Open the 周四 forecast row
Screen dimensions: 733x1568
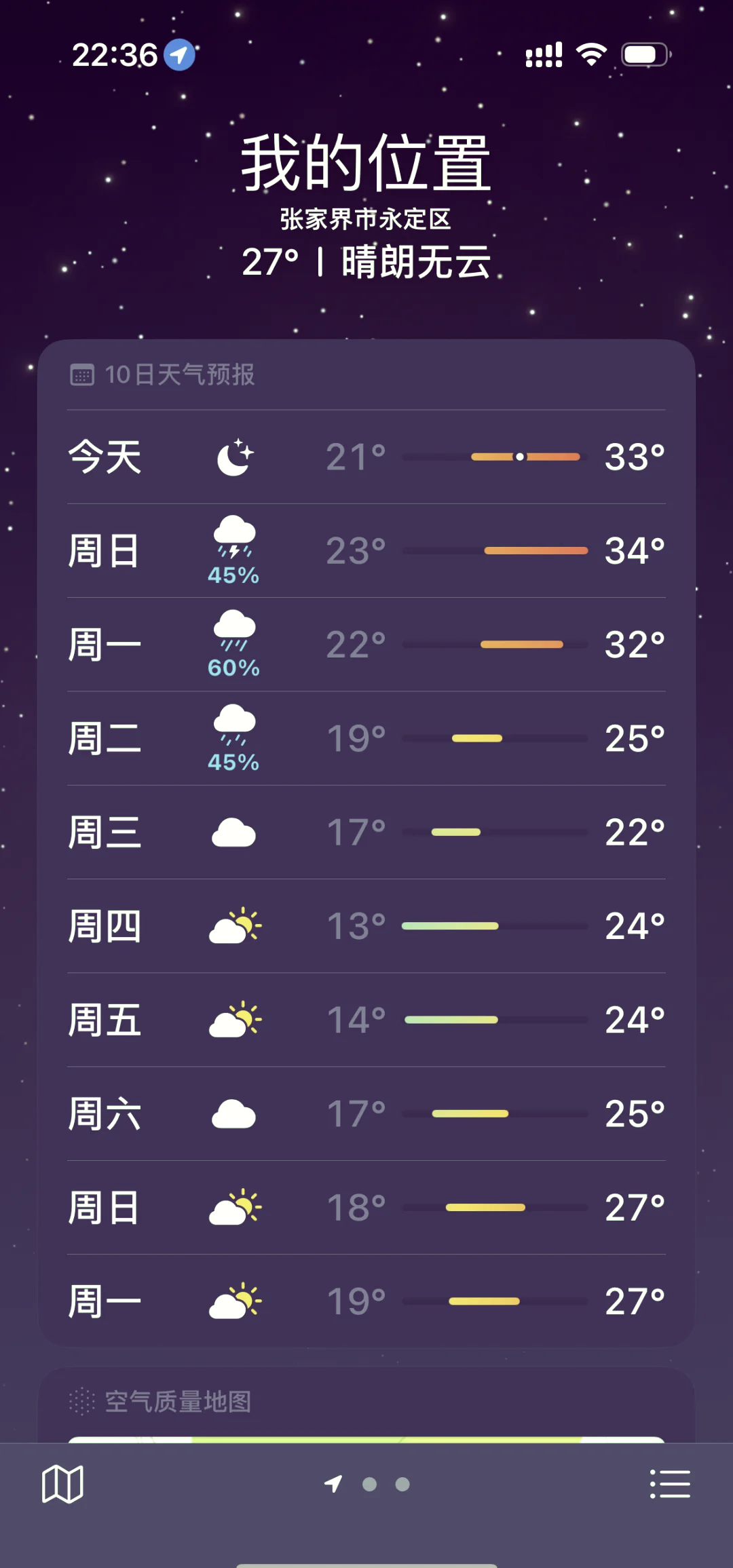pyautogui.click(x=366, y=926)
